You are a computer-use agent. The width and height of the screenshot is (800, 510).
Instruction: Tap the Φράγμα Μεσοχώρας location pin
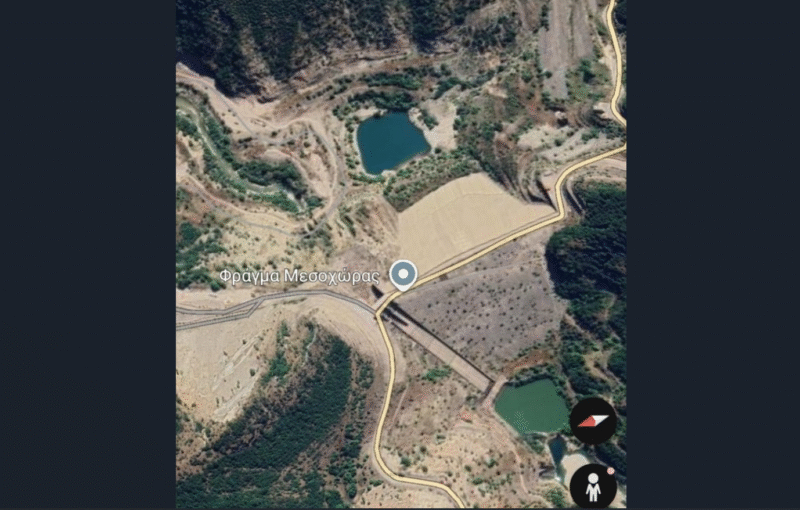click(403, 274)
